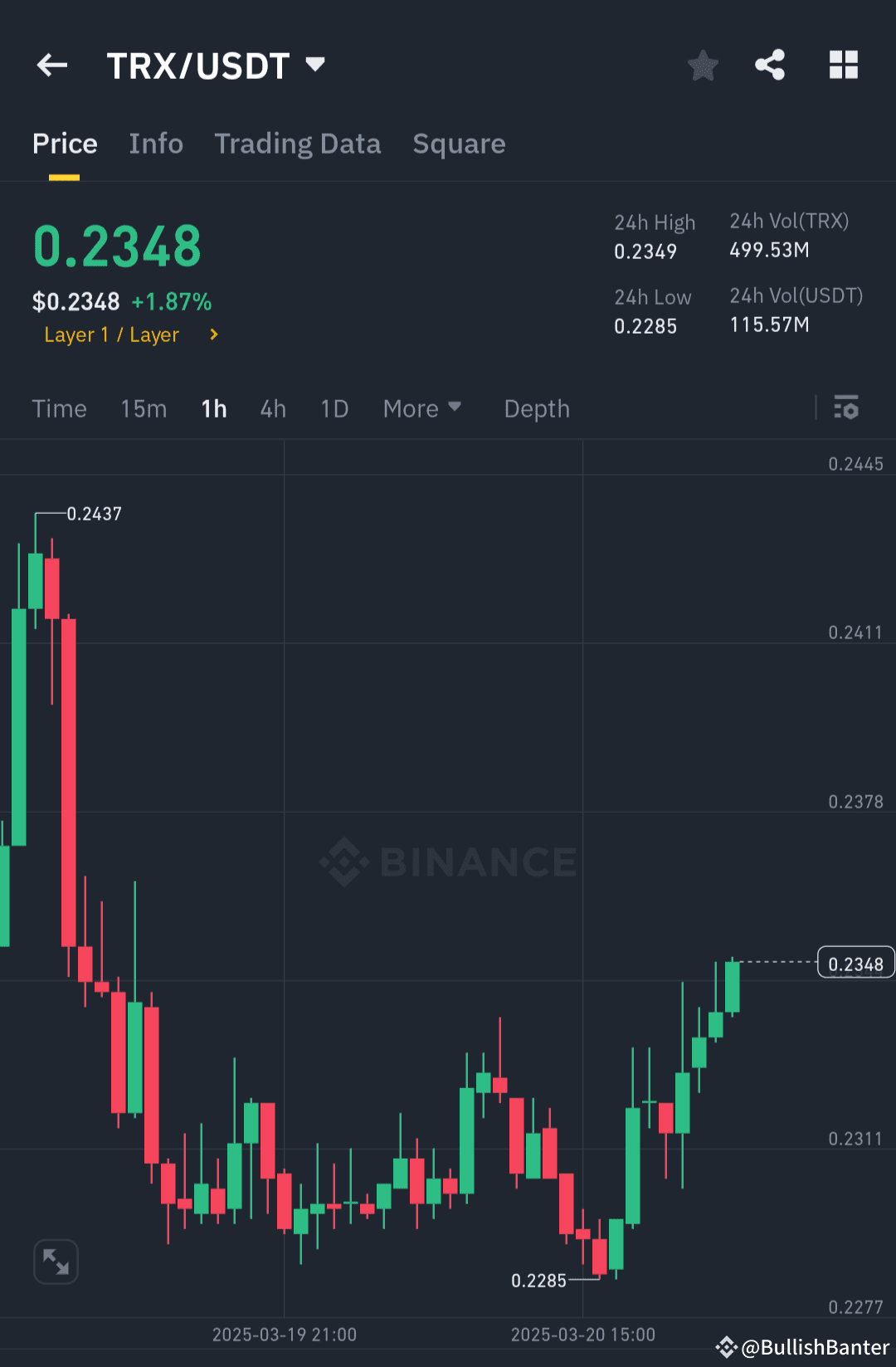Open the Depth view
Screen dimensions: 896x1367
536,408
